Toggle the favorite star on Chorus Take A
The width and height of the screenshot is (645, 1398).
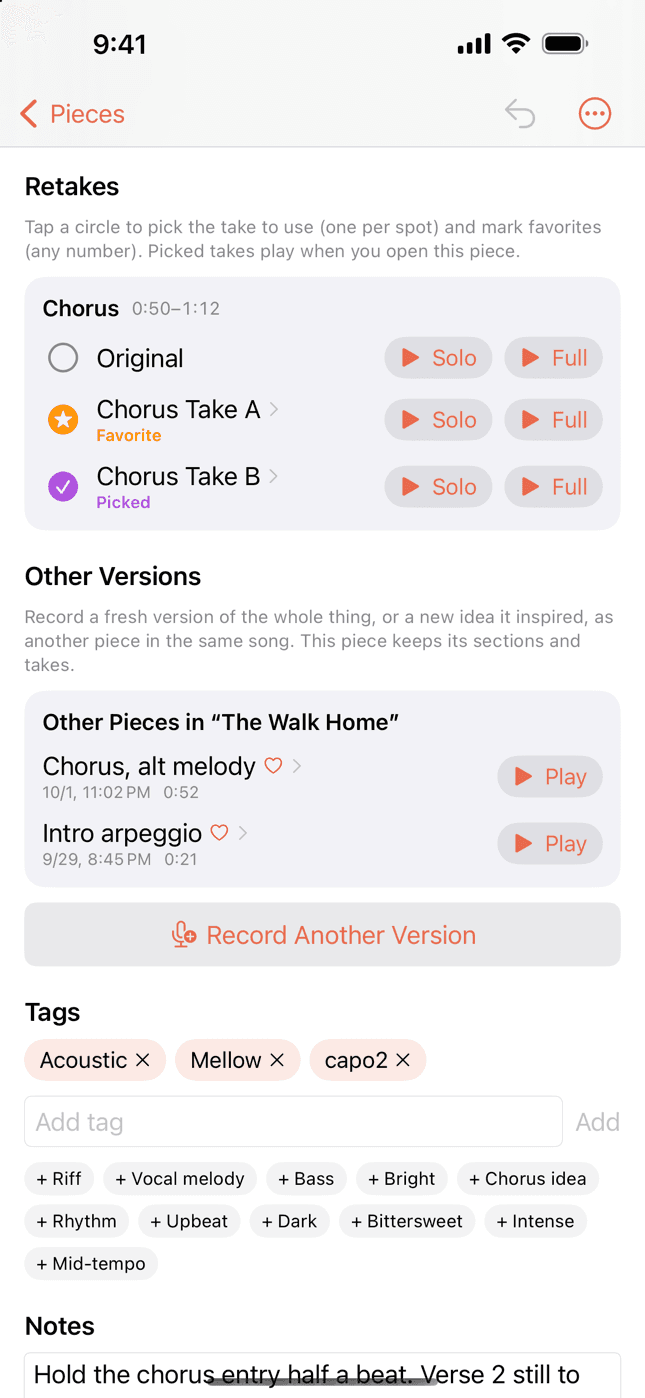63,420
